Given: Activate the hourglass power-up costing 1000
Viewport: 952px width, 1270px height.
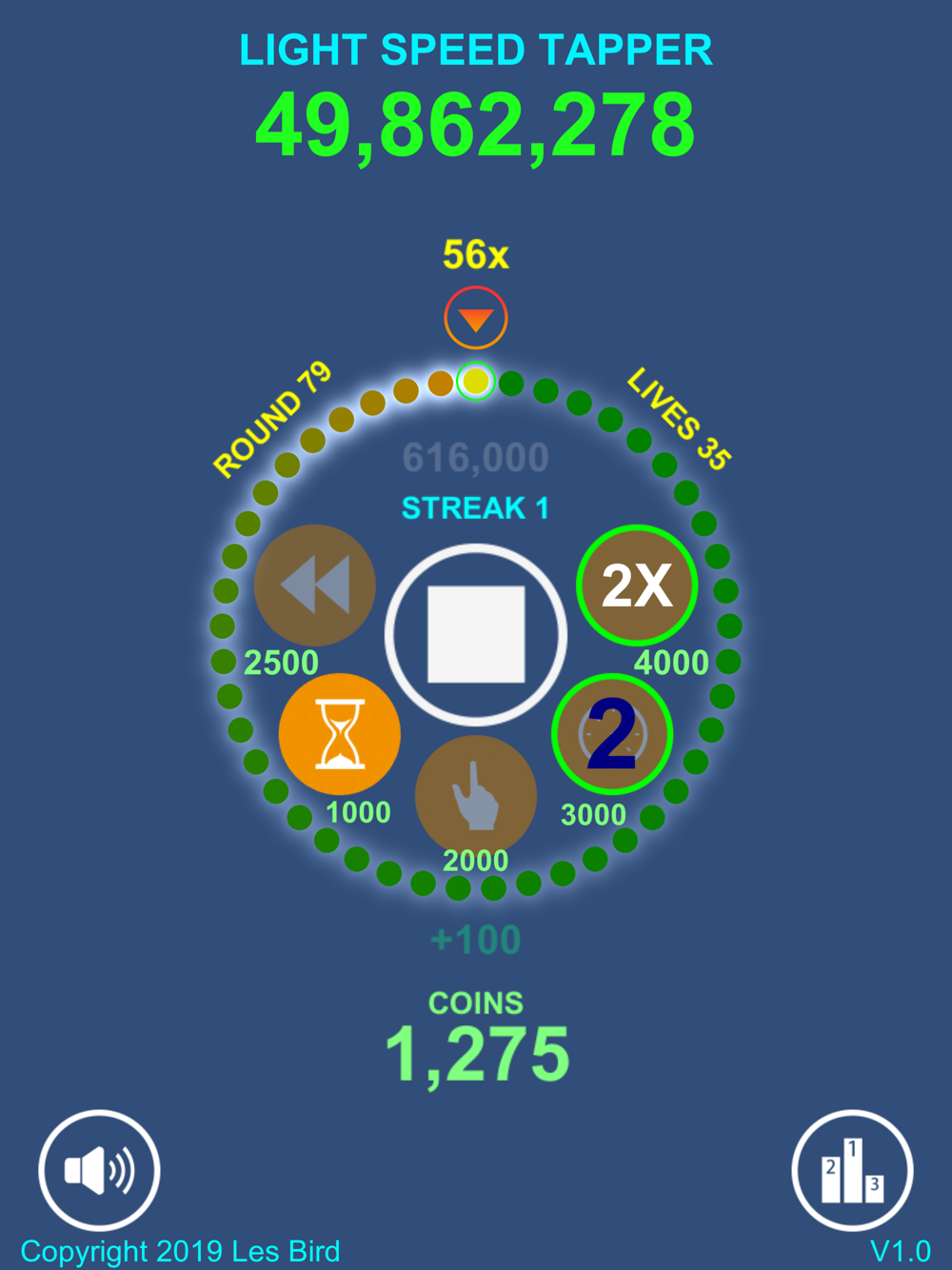Looking at the screenshot, I should point(339,733).
